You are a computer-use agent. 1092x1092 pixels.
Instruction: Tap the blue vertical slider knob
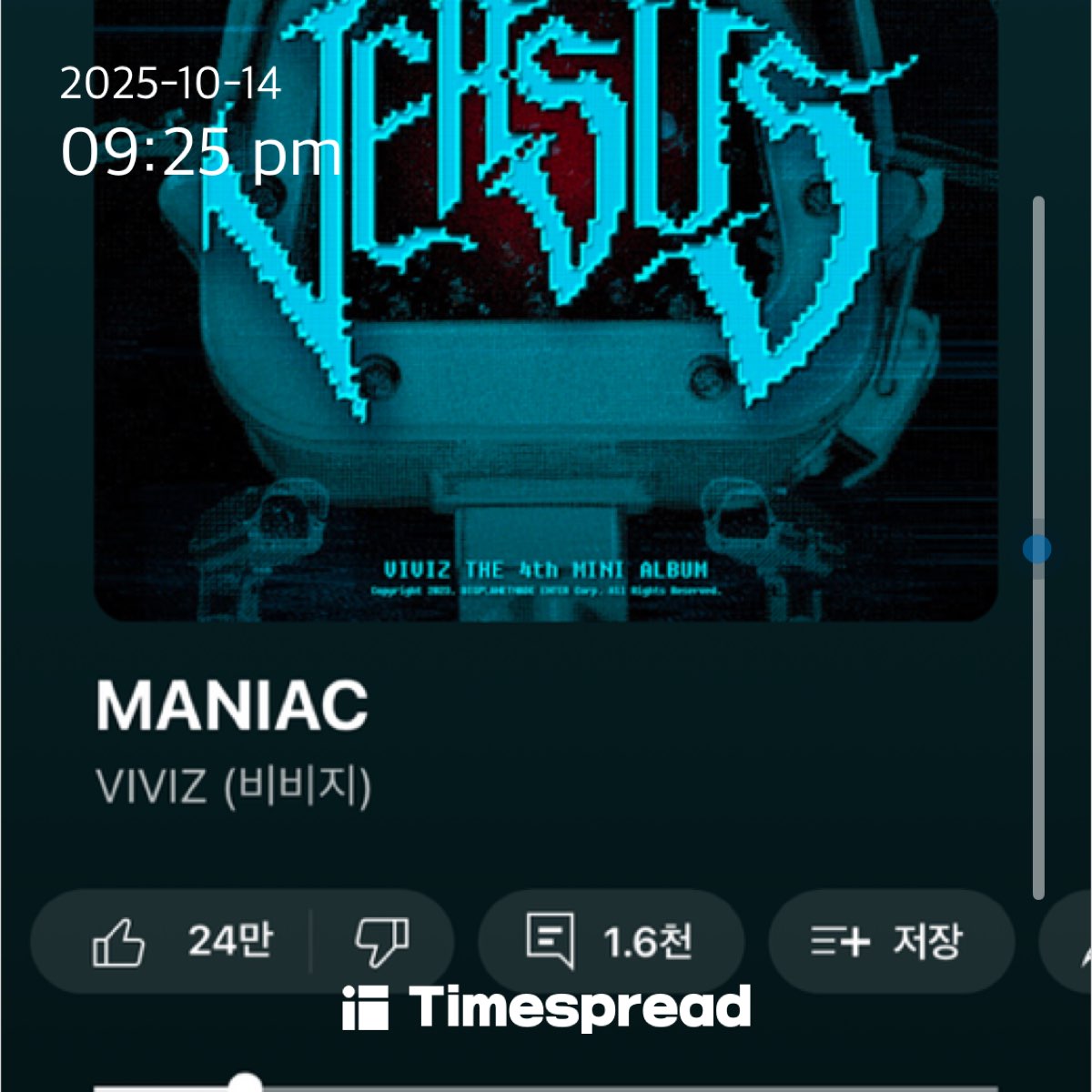click(1037, 549)
